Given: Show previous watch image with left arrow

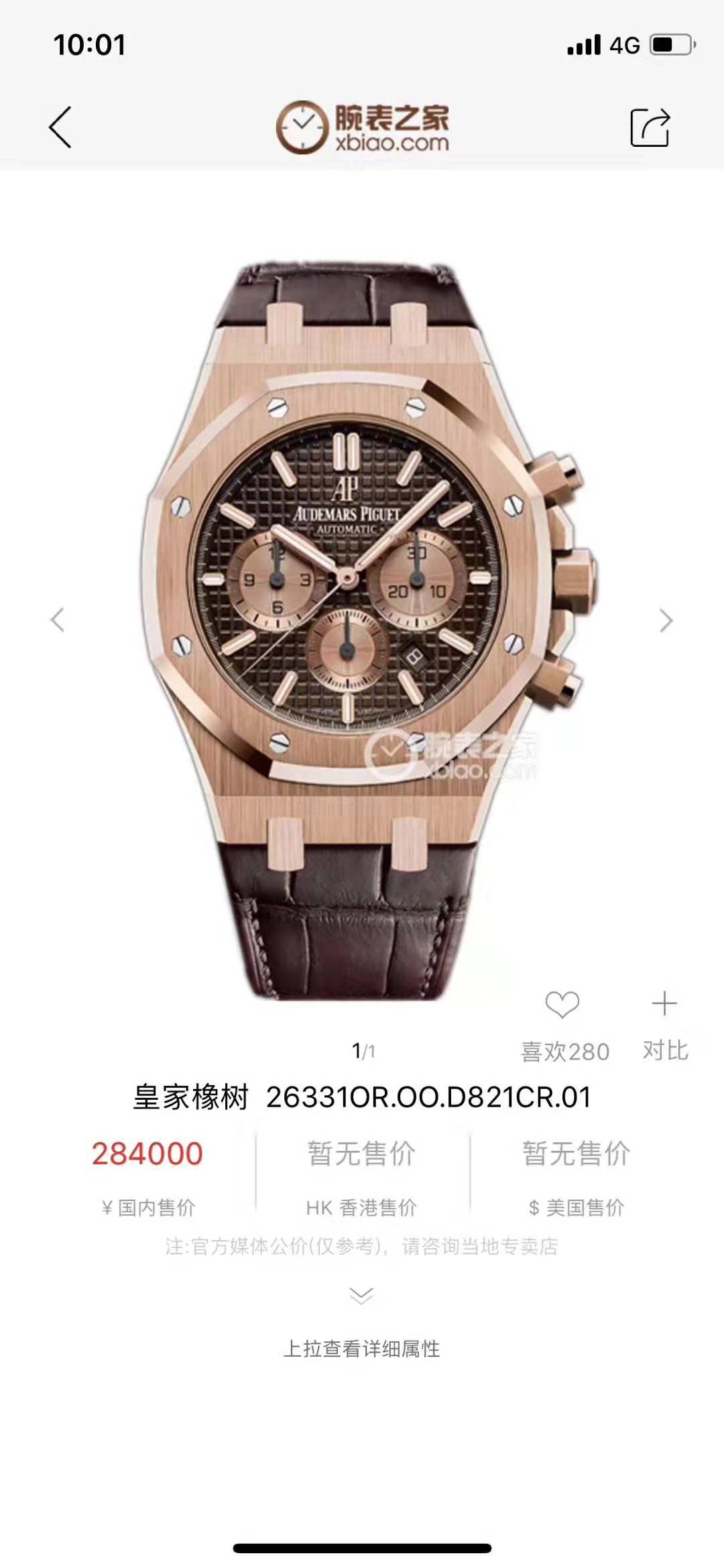Looking at the screenshot, I should 58,620.
